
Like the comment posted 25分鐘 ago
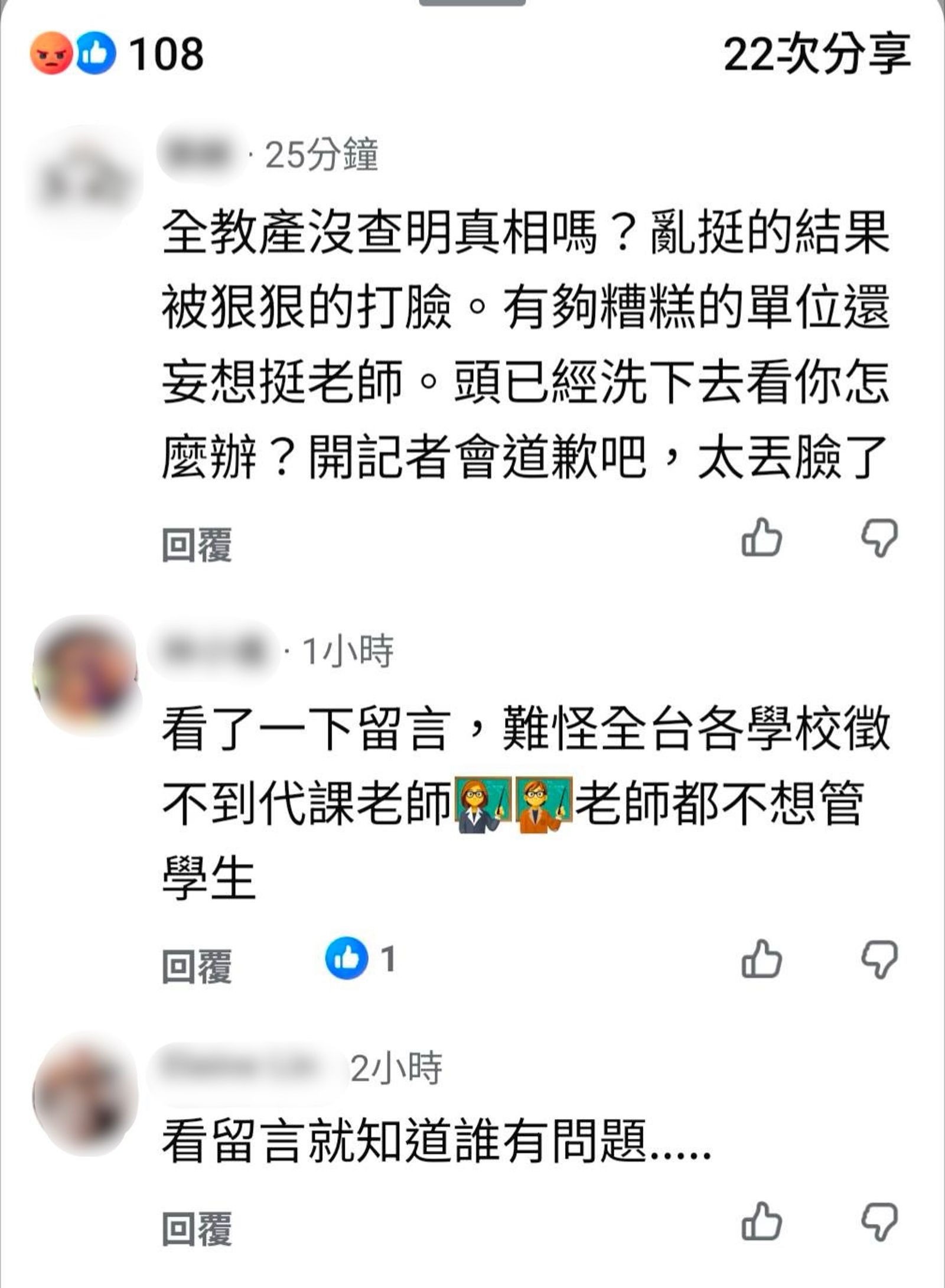tap(761, 538)
